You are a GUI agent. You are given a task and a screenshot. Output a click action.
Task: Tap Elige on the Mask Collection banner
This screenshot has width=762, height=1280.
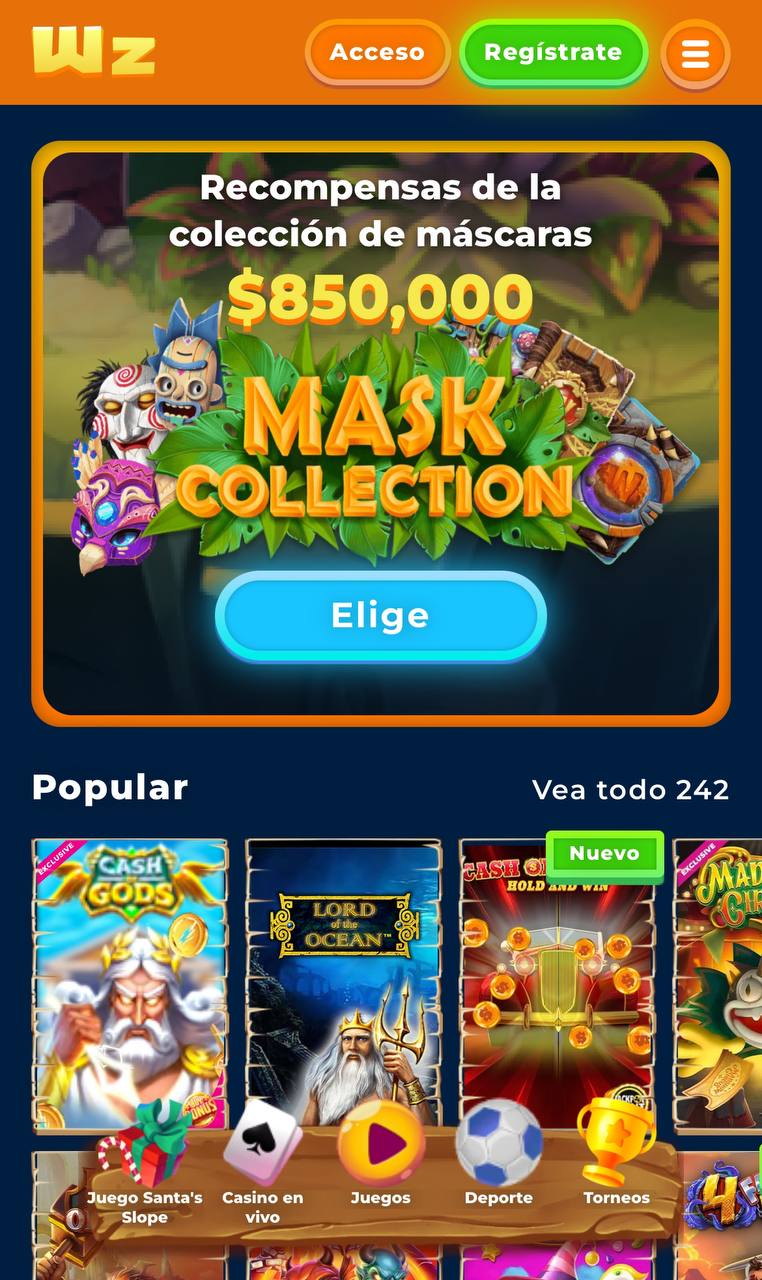point(380,616)
